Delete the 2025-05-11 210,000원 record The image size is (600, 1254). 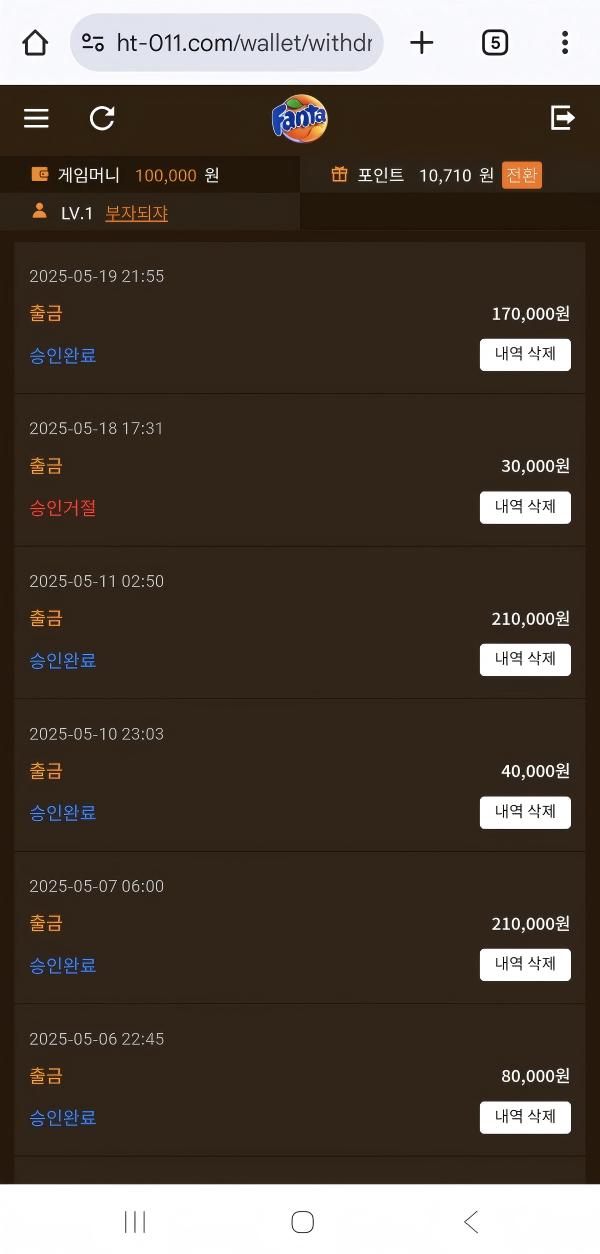pyautogui.click(x=525, y=660)
